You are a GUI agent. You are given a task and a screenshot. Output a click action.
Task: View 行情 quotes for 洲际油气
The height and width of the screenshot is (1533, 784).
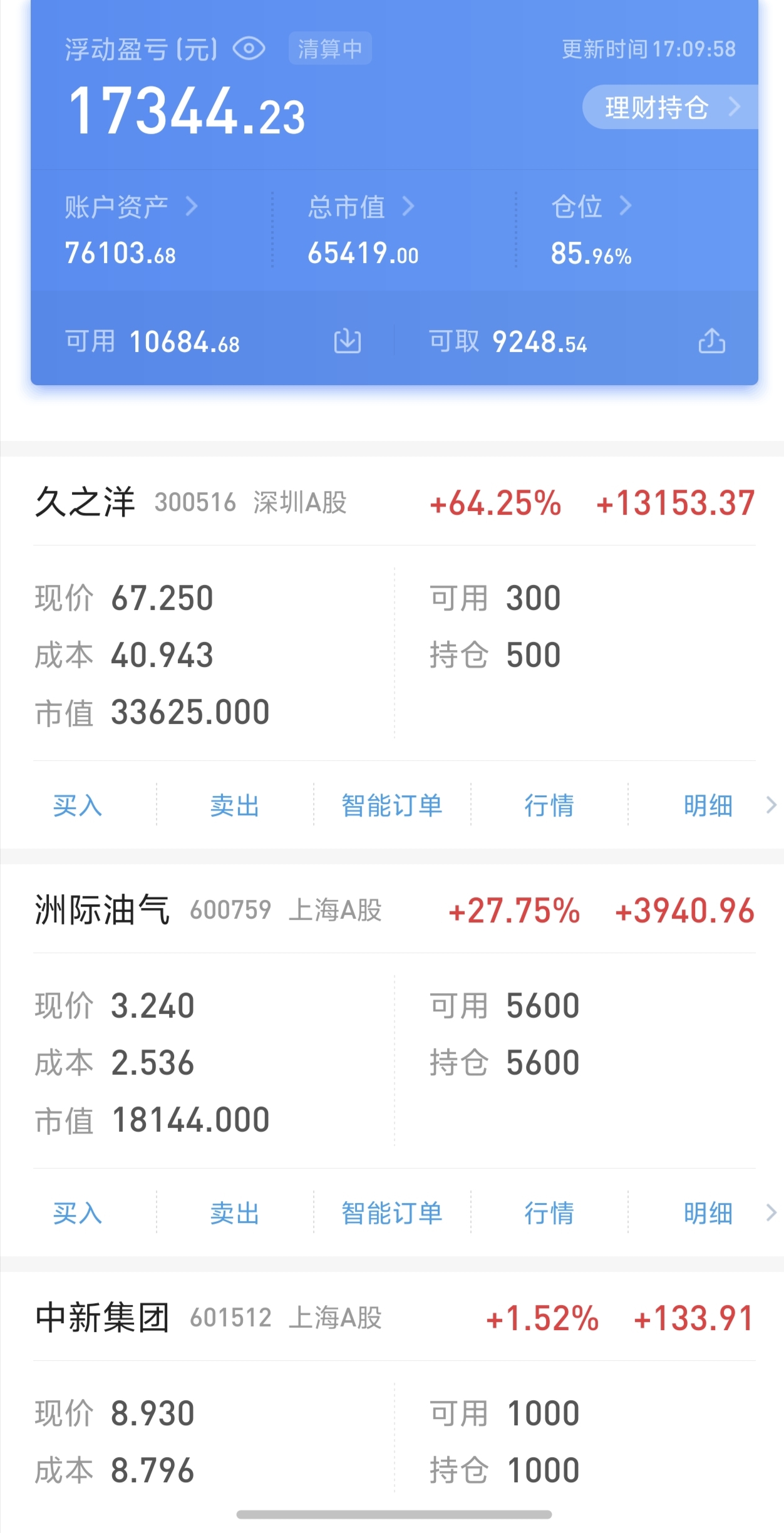point(549,1213)
